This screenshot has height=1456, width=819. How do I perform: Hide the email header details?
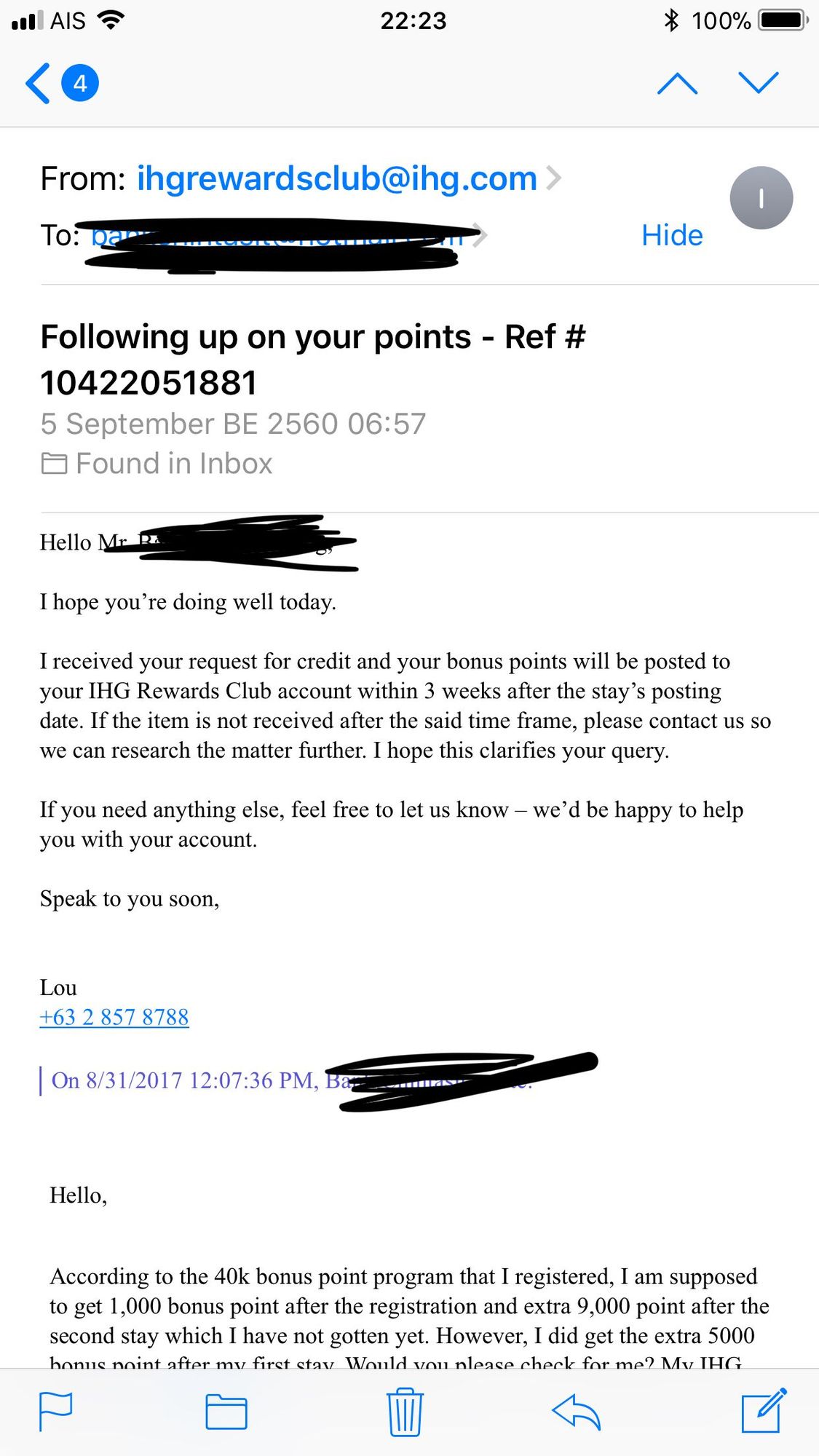(x=671, y=235)
